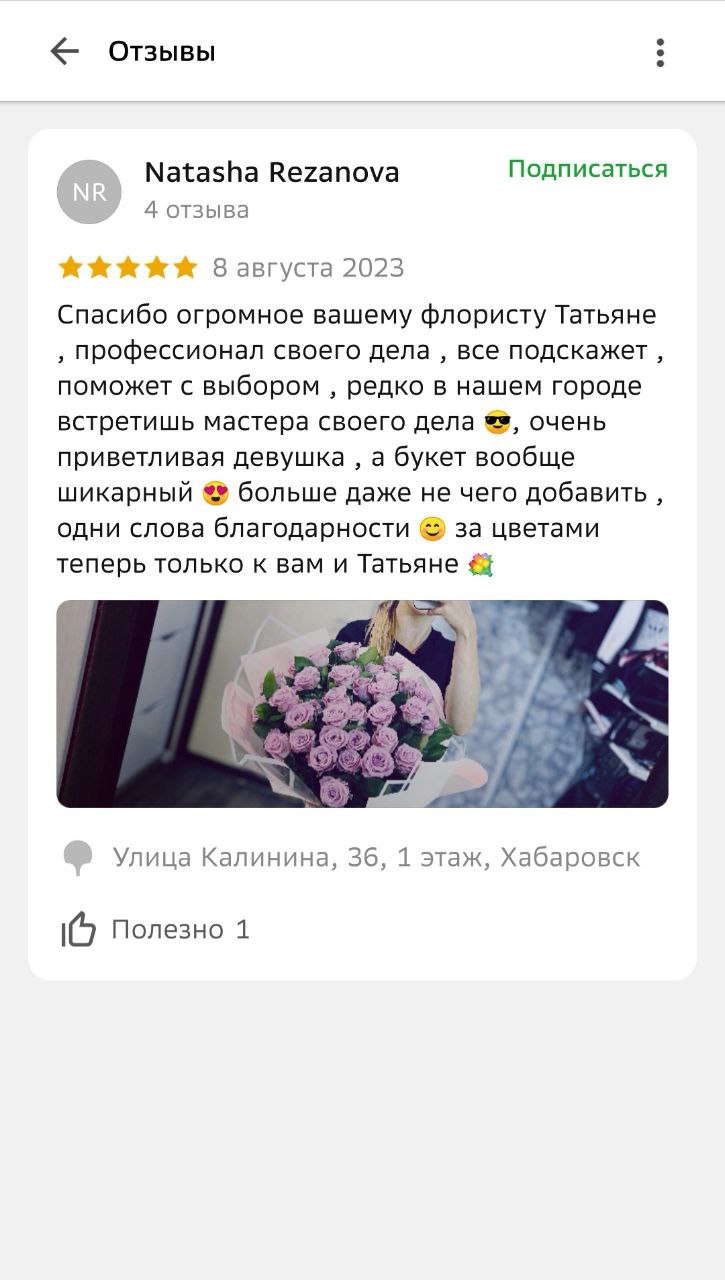Subscribe via the Подписаться button
The image size is (725, 1280).
(587, 169)
